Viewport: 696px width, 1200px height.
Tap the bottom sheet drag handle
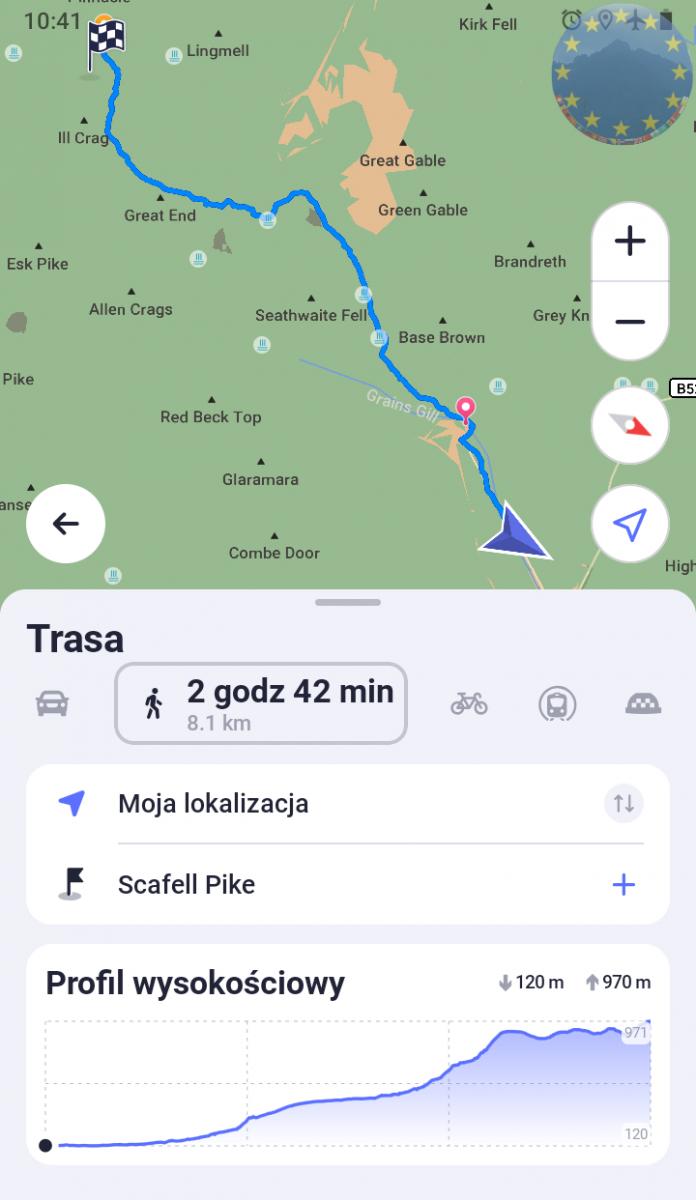click(348, 602)
